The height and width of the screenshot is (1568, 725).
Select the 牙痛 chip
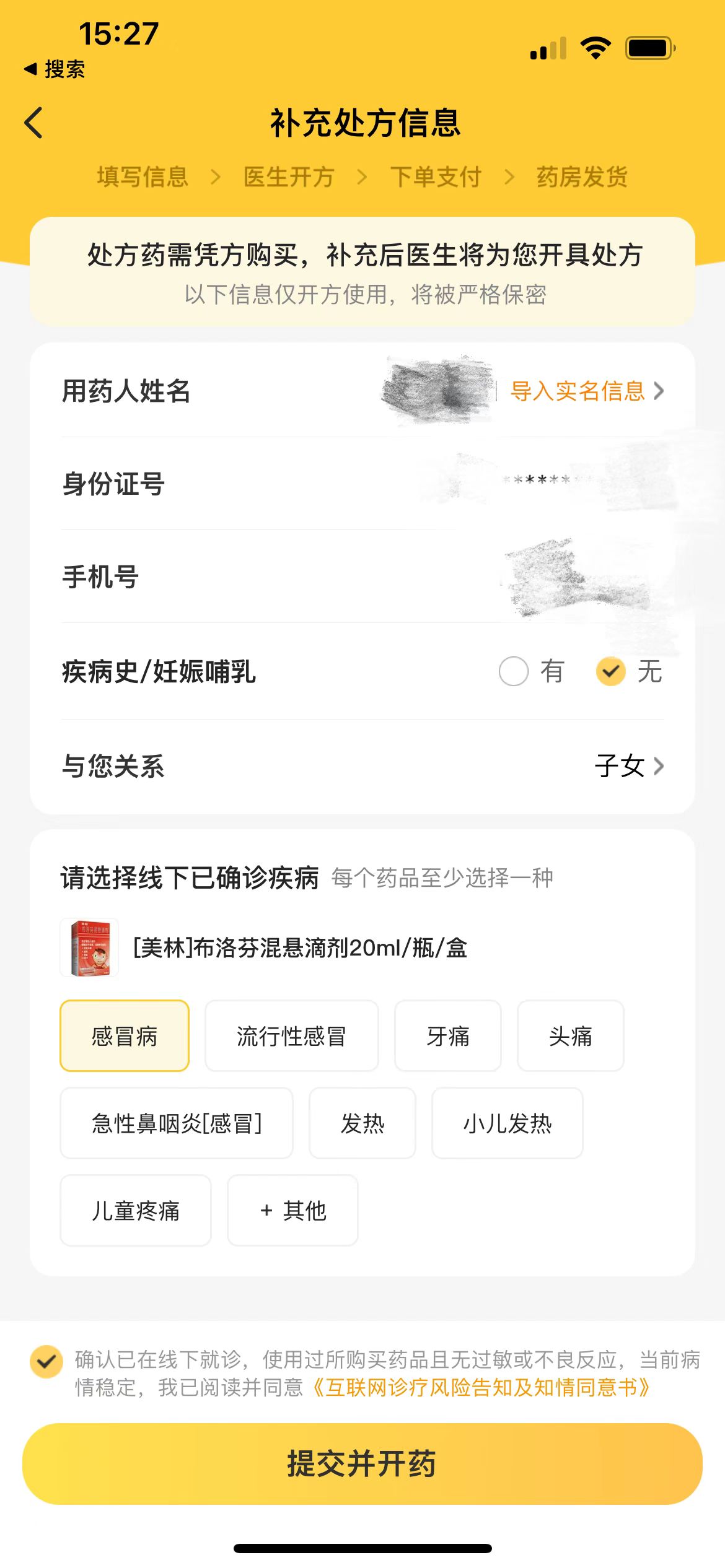(448, 1036)
